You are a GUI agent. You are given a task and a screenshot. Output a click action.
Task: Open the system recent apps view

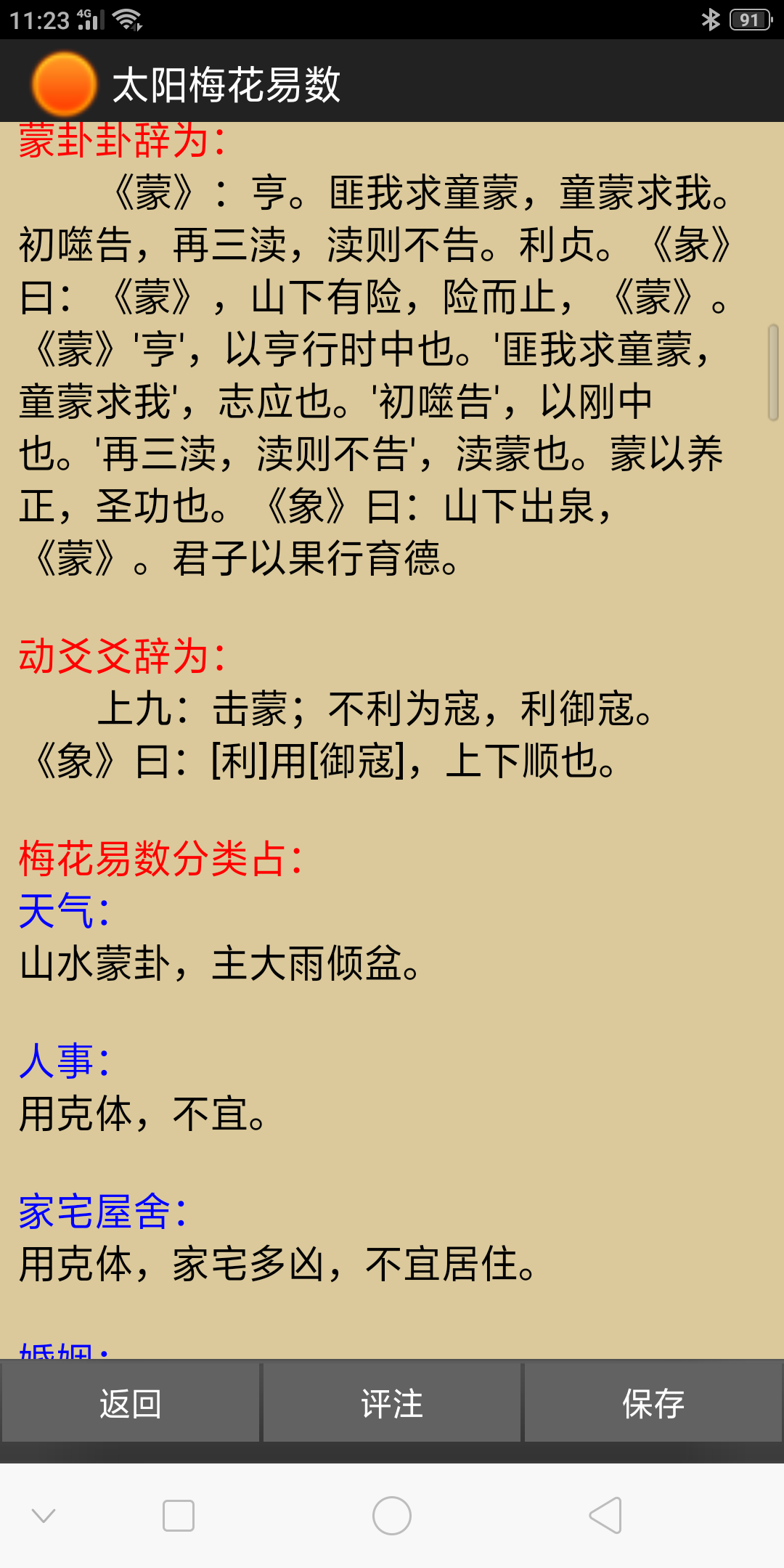179,1516
